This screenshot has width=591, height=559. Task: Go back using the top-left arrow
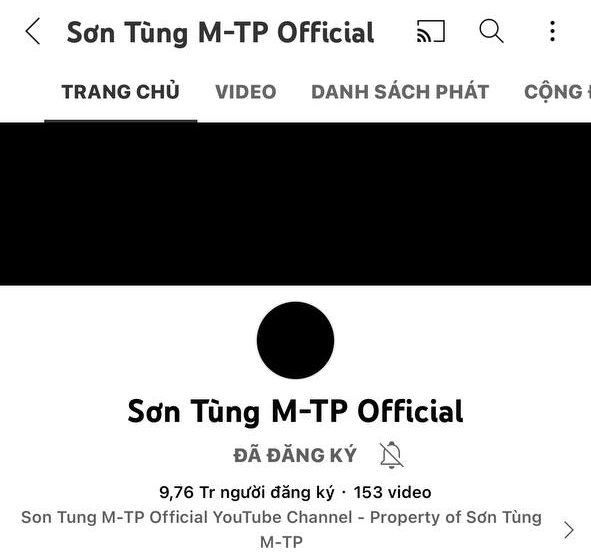[x=33, y=31]
